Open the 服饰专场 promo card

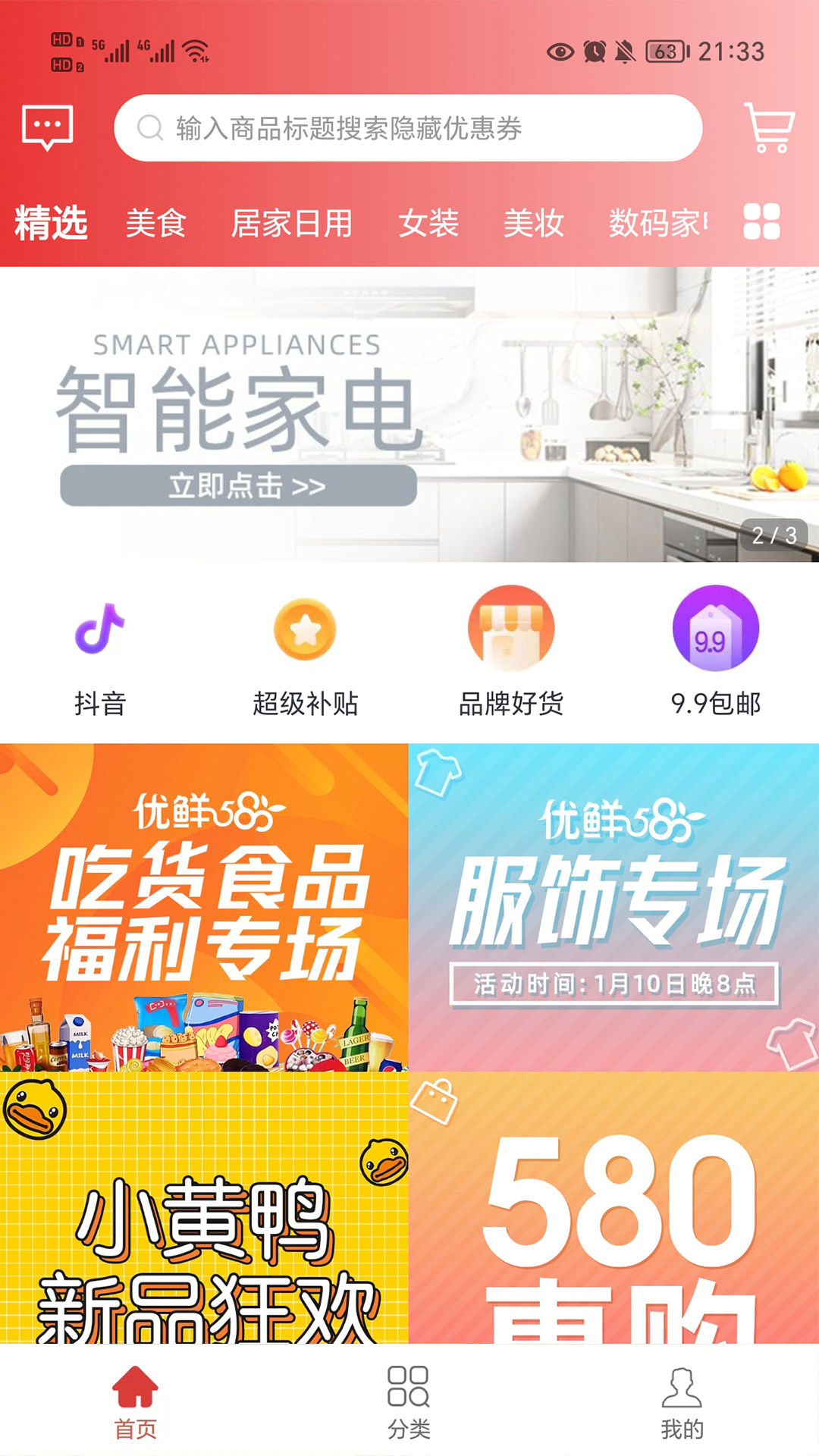(613, 907)
